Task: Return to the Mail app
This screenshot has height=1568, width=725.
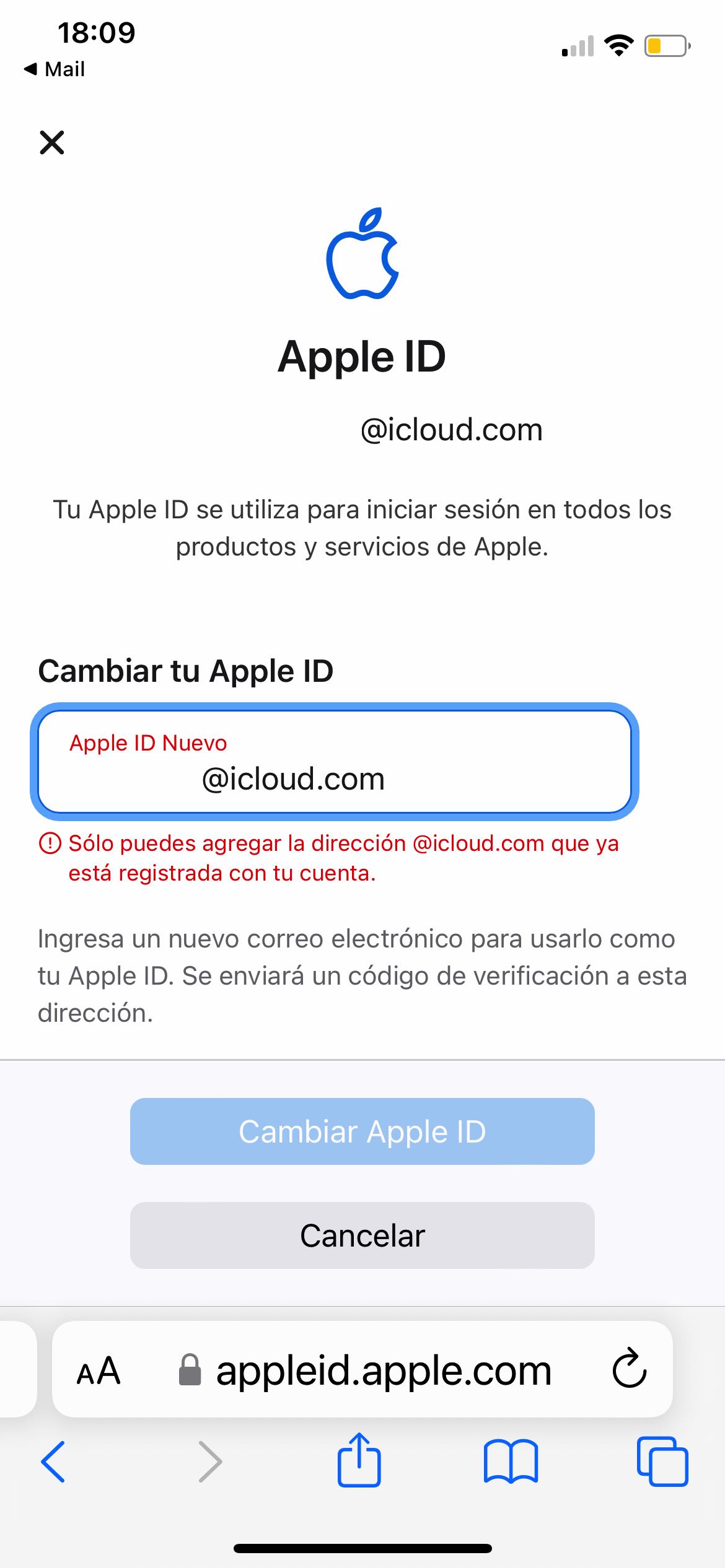Action: point(55,69)
